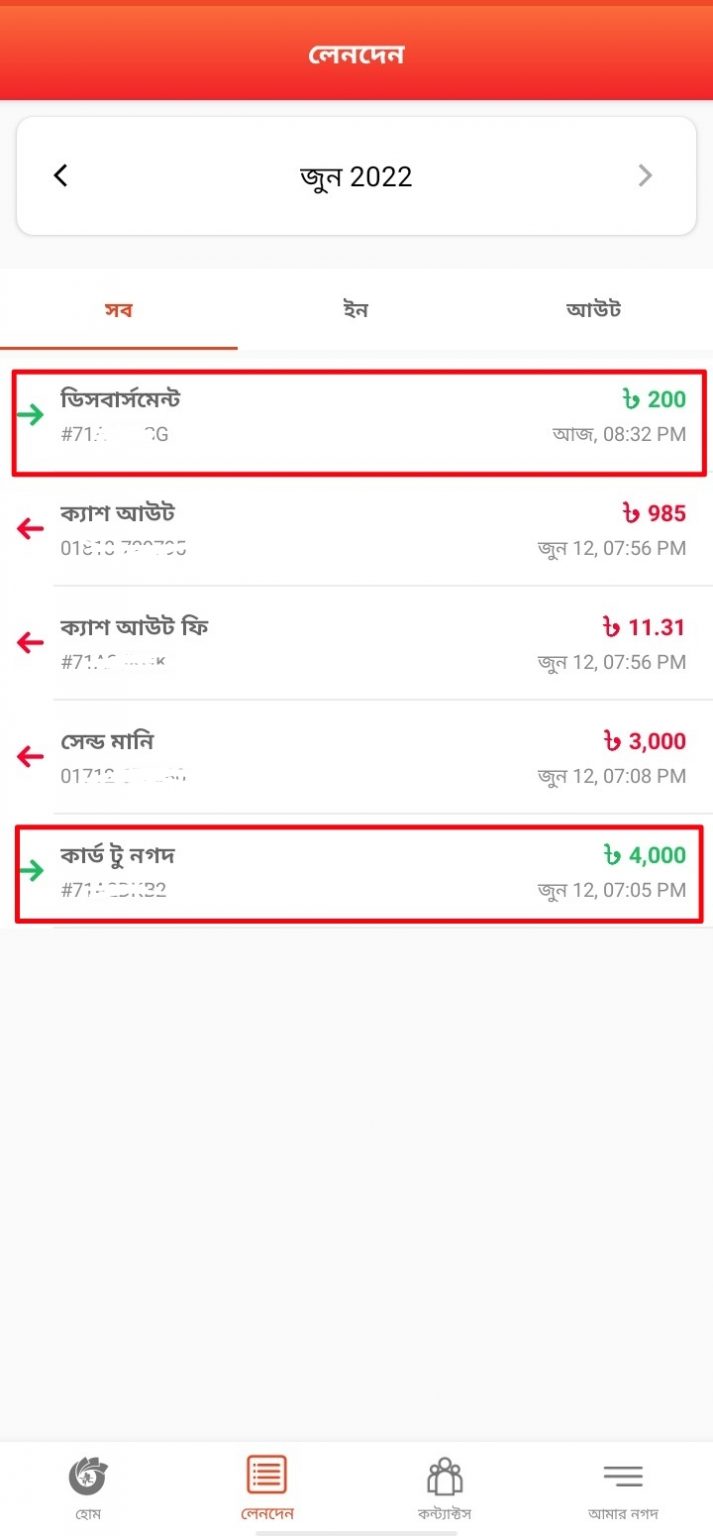
Task: Switch to the ইন tab
Action: pyautogui.click(x=356, y=309)
